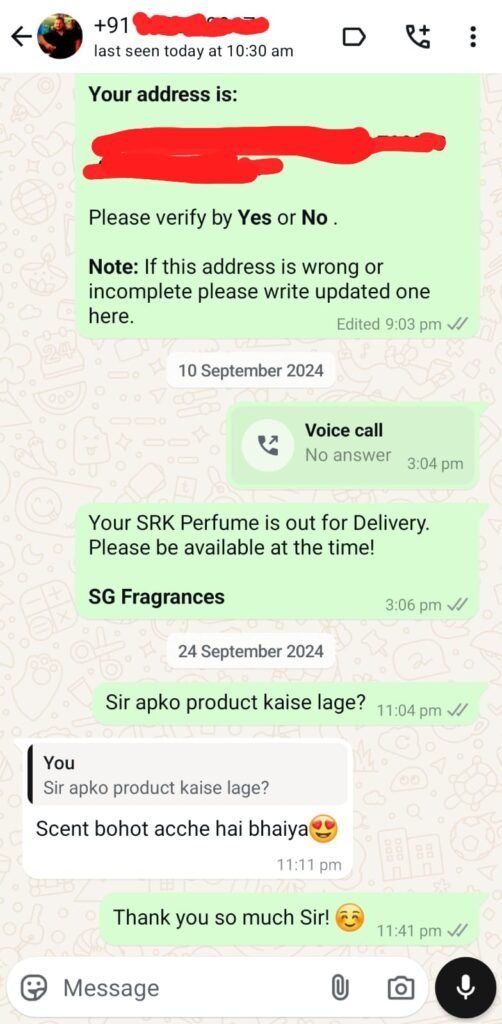502x1024 pixels.
Task: Open the camera from message bar
Action: coord(400,987)
